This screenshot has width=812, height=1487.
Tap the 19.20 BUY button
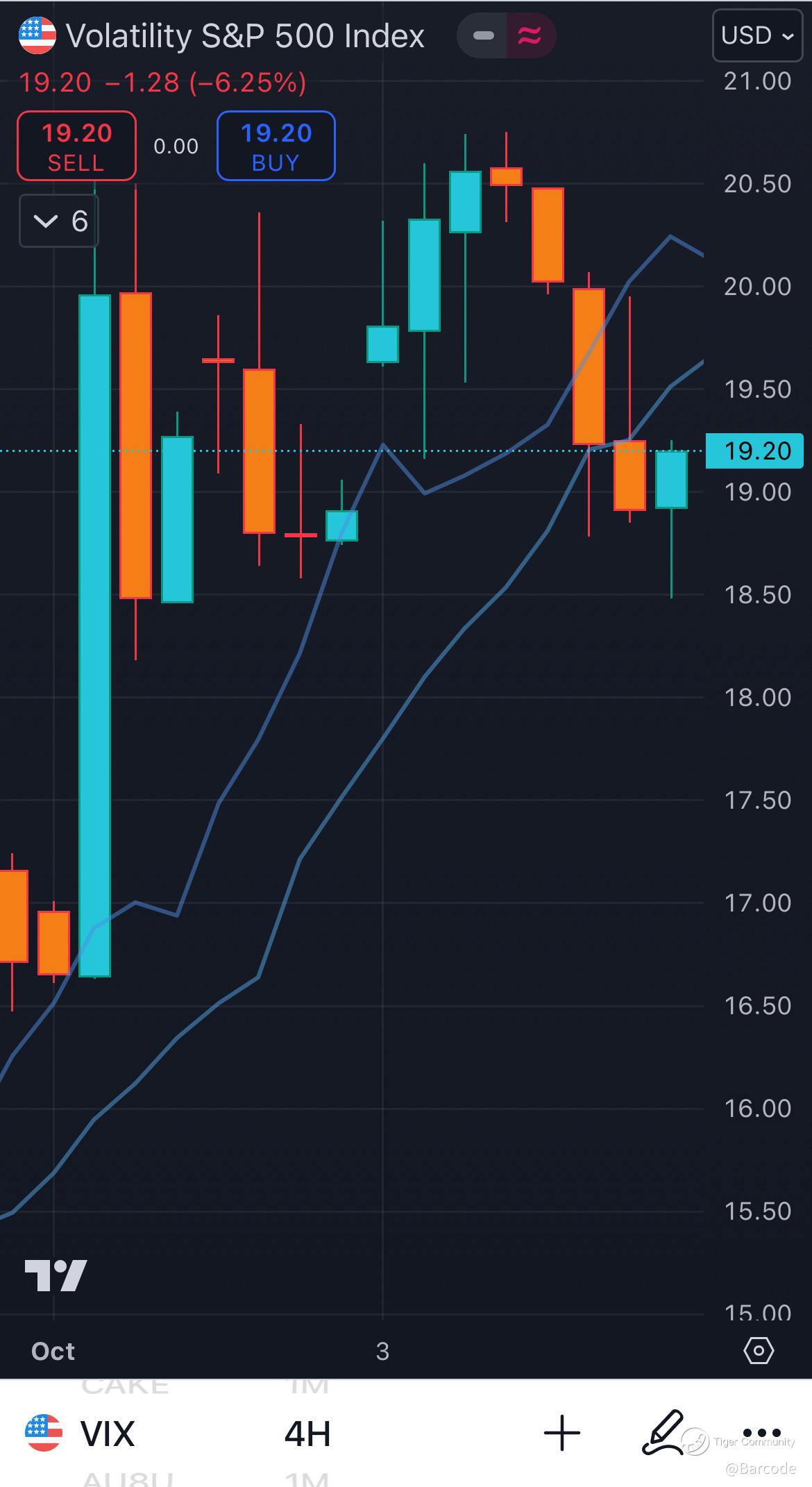point(276,146)
